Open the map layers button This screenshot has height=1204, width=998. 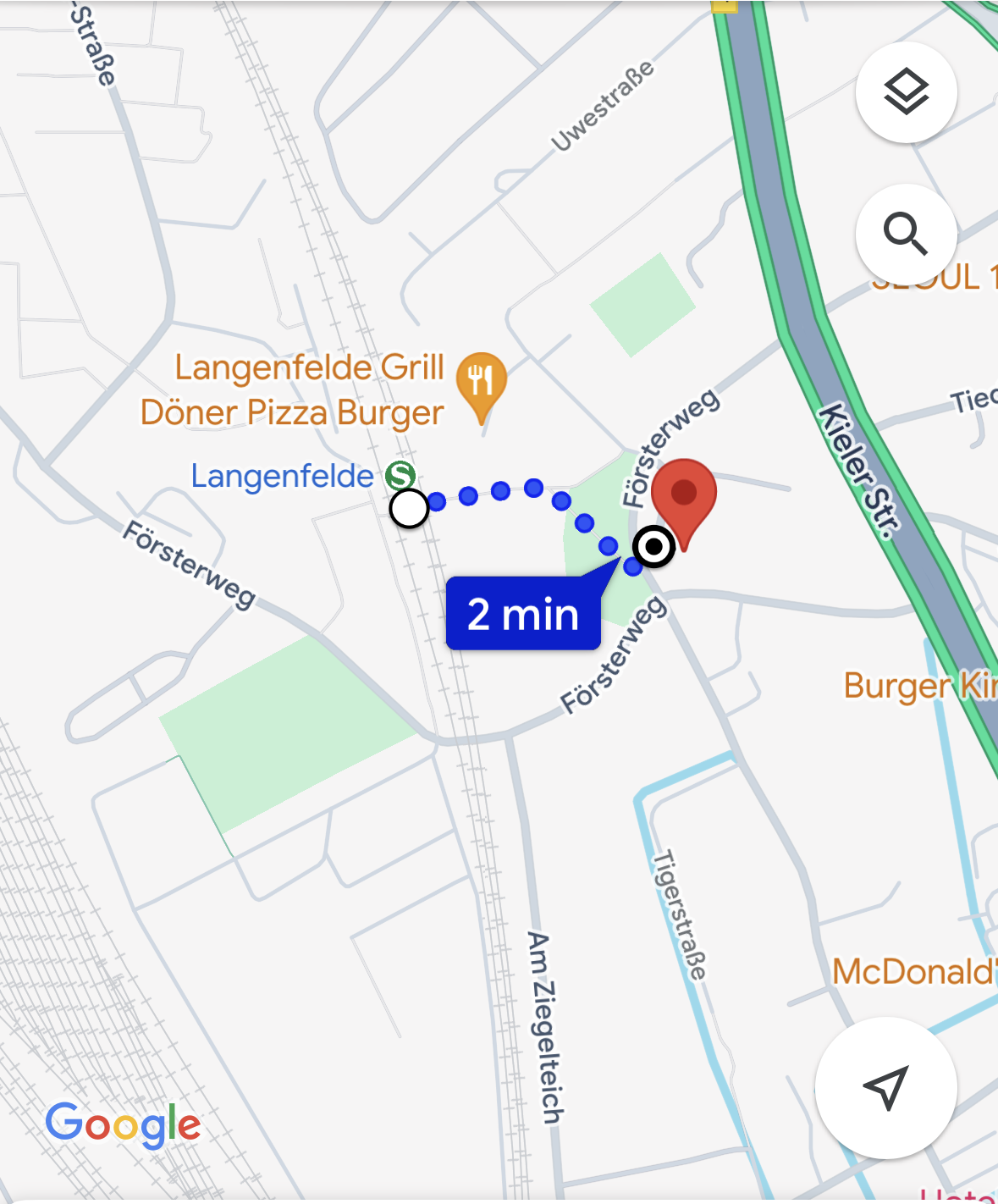coord(906,91)
